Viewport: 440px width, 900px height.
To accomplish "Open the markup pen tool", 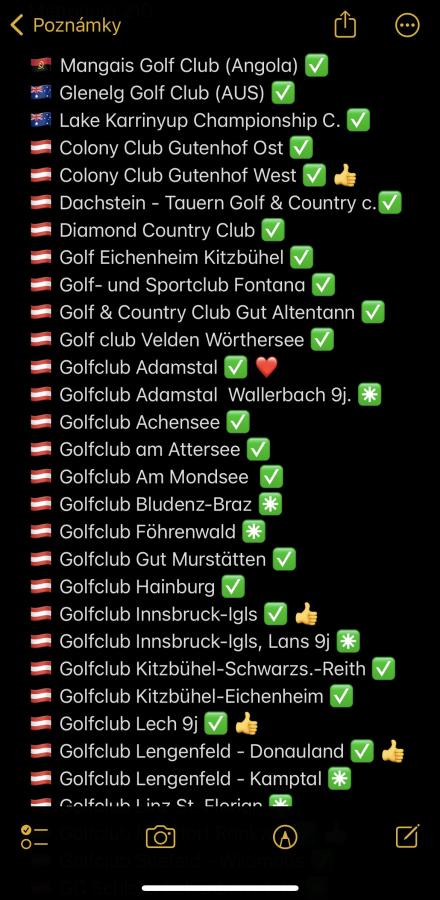I will 285,837.
